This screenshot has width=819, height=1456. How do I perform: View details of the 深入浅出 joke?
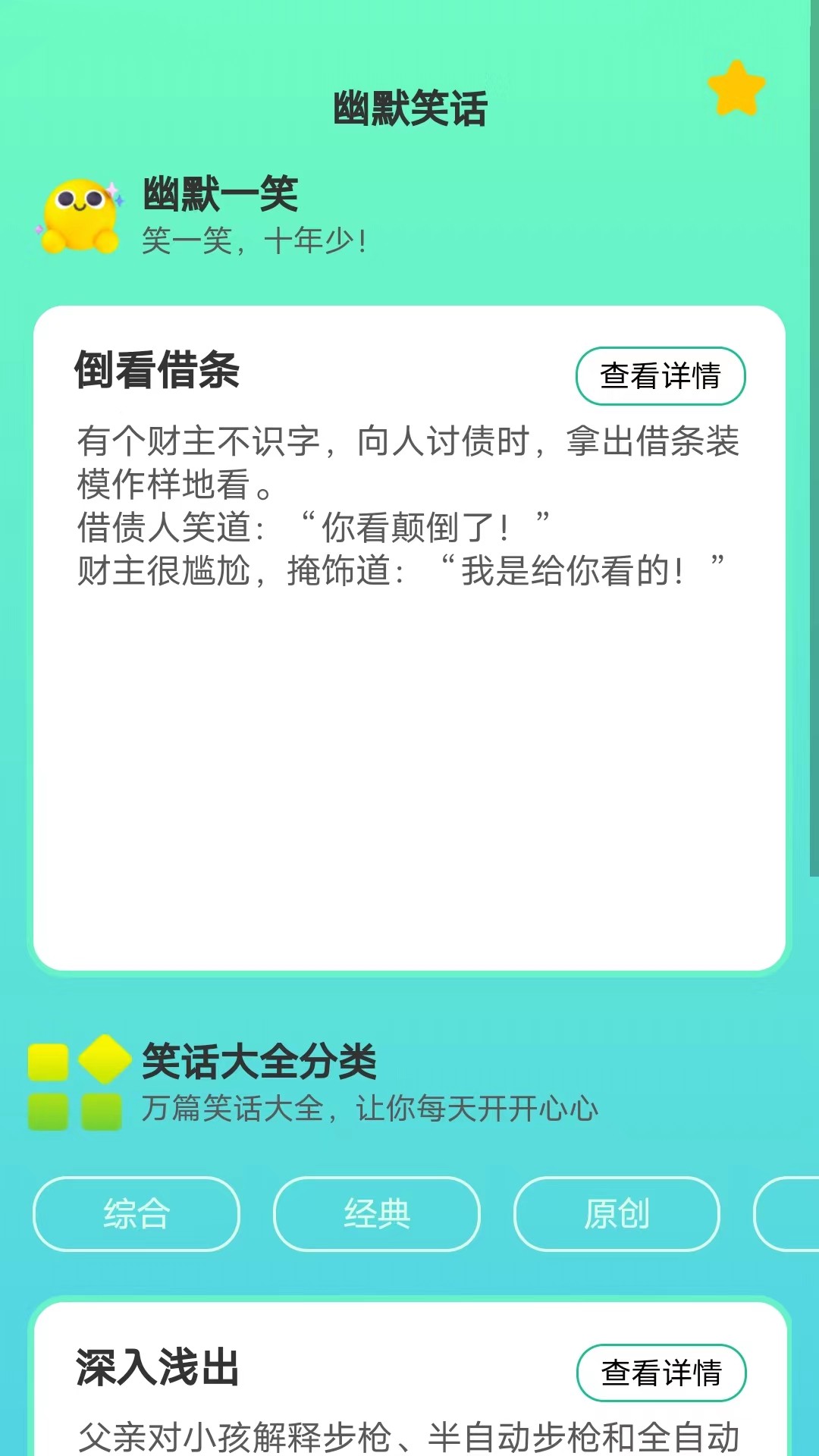661,1373
